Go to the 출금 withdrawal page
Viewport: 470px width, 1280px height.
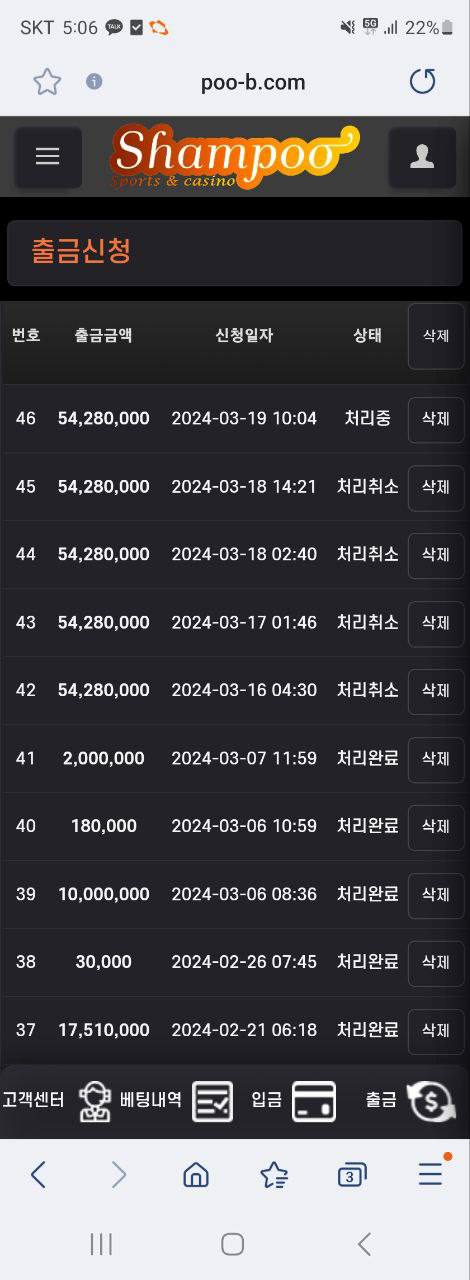point(411,1101)
